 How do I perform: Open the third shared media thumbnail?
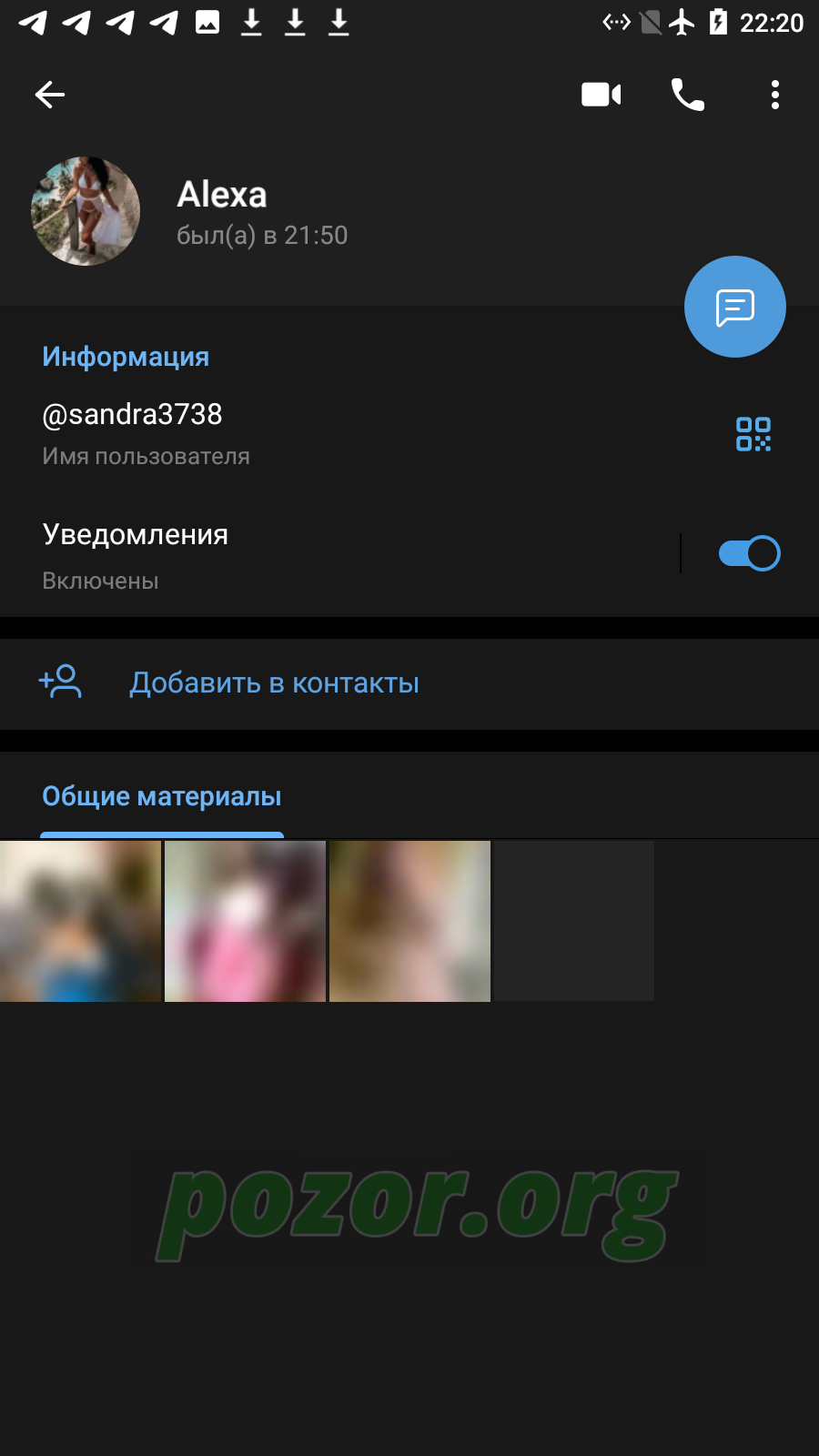(409, 921)
